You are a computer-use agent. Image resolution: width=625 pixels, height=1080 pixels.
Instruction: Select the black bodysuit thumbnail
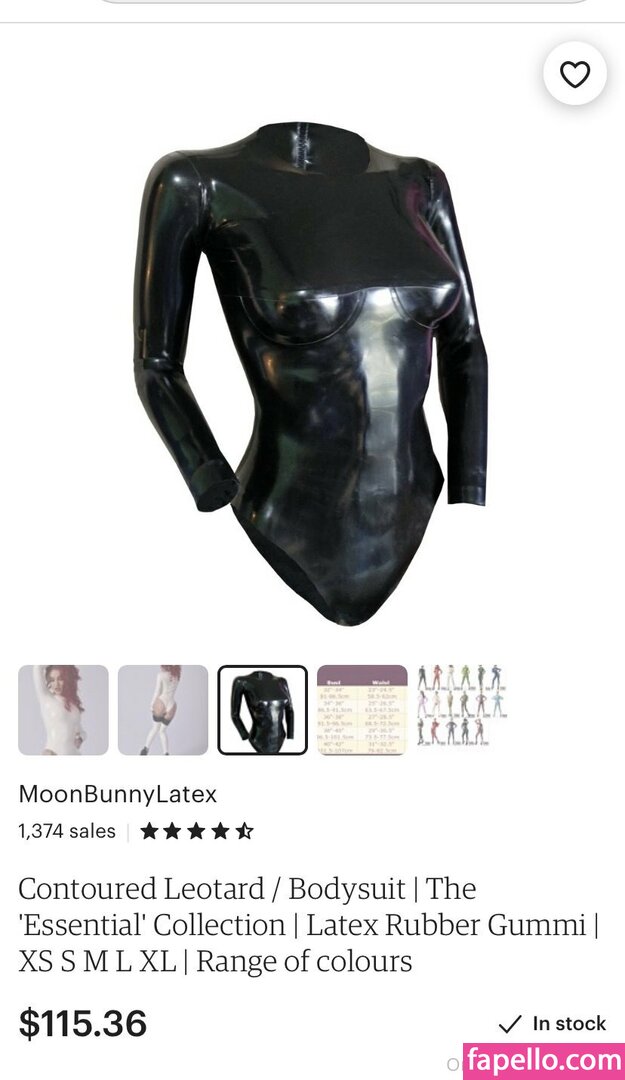(262, 710)
